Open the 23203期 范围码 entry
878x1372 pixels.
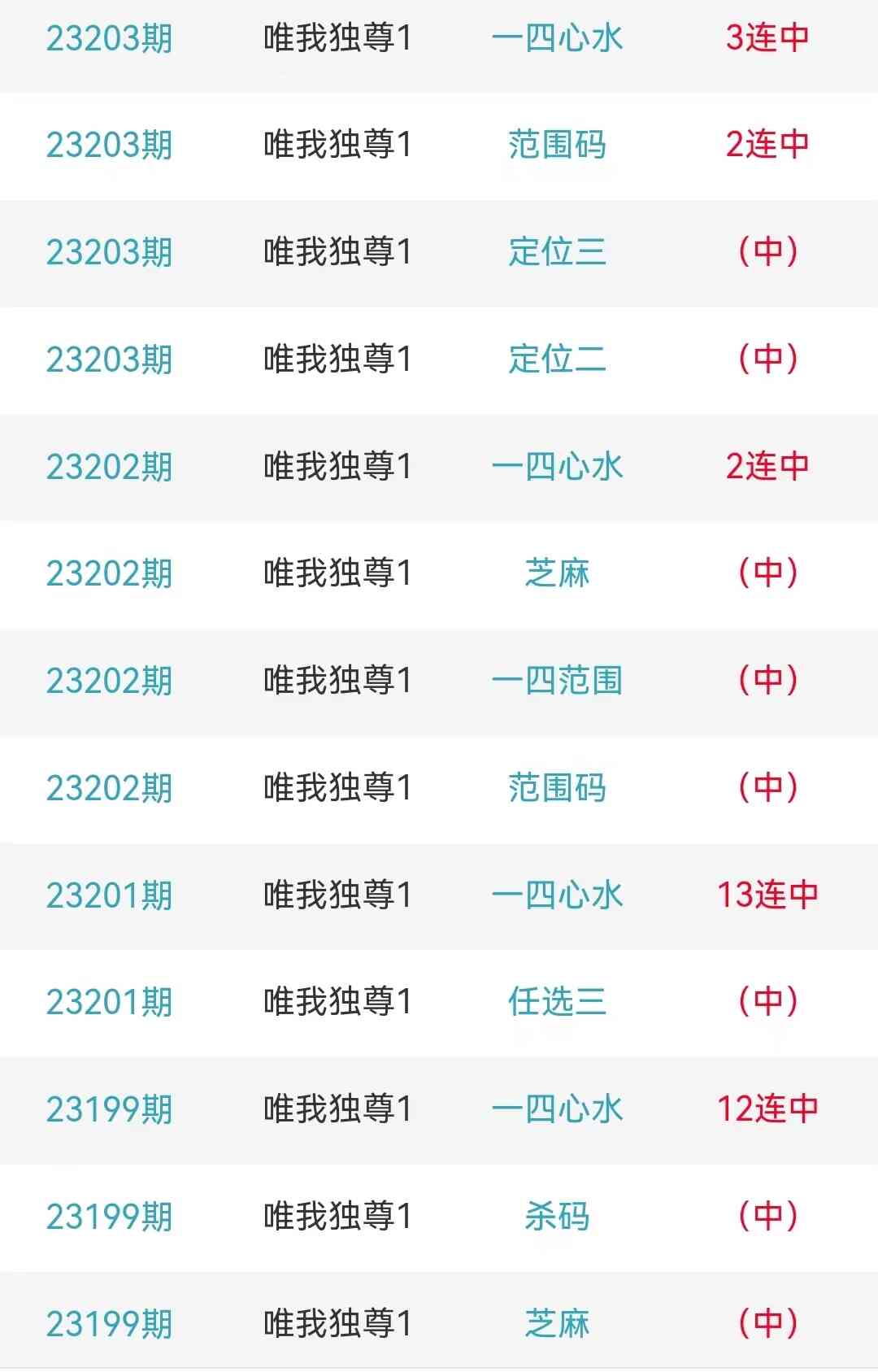click(x=557, y=145)
